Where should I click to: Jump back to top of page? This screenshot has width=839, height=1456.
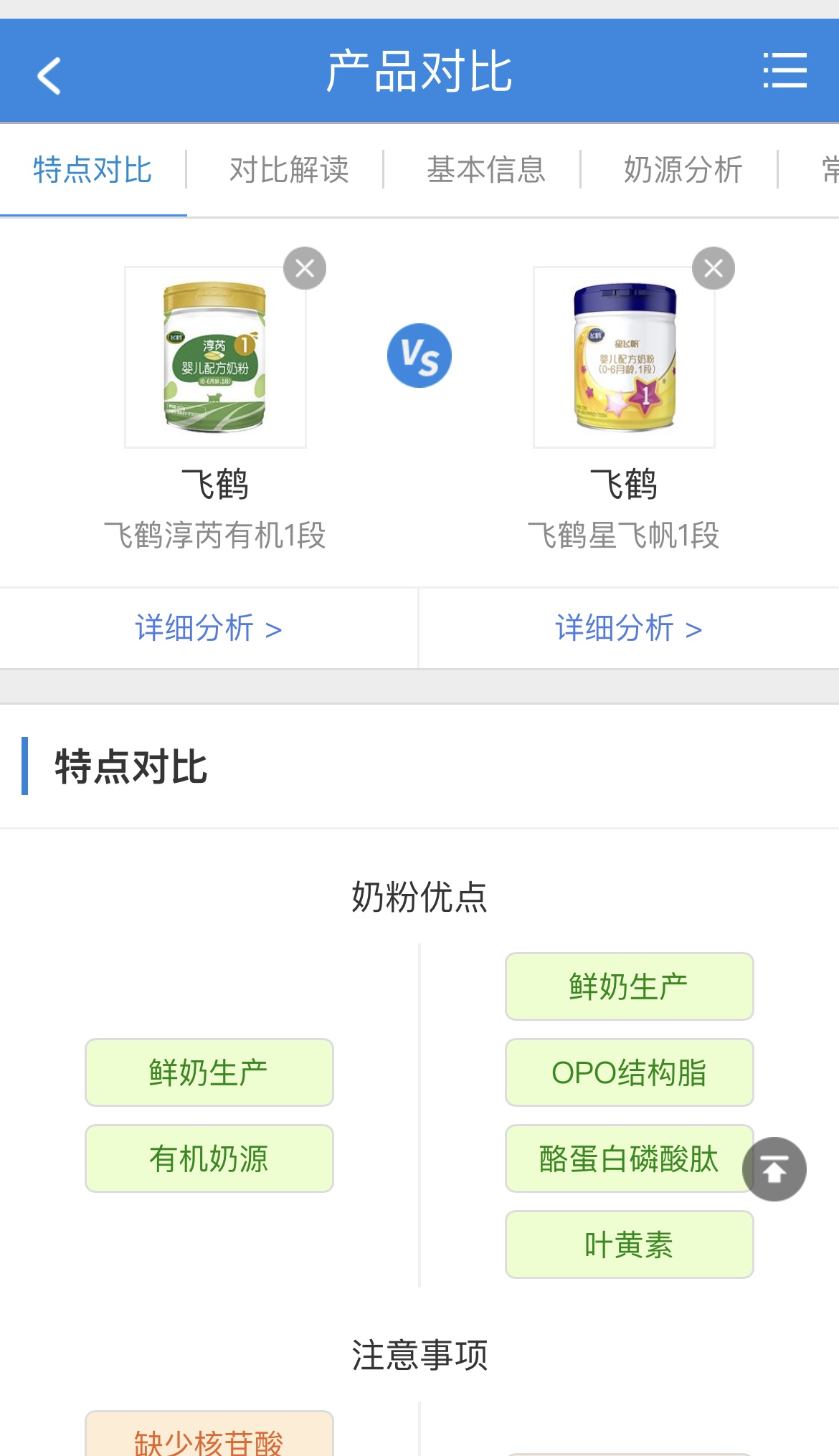coord(774,1169)
